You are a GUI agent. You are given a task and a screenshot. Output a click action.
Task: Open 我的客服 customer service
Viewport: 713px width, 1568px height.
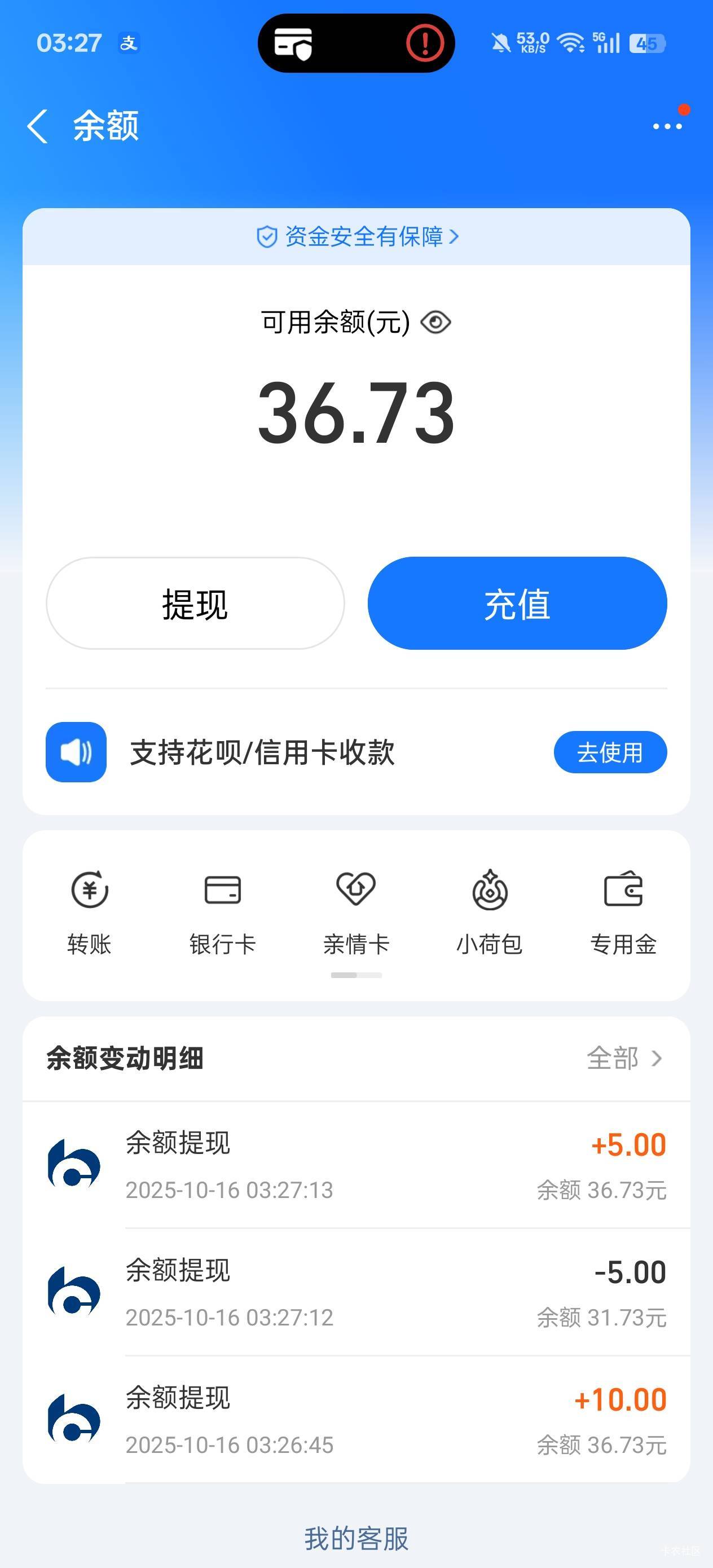(356, 1538)
